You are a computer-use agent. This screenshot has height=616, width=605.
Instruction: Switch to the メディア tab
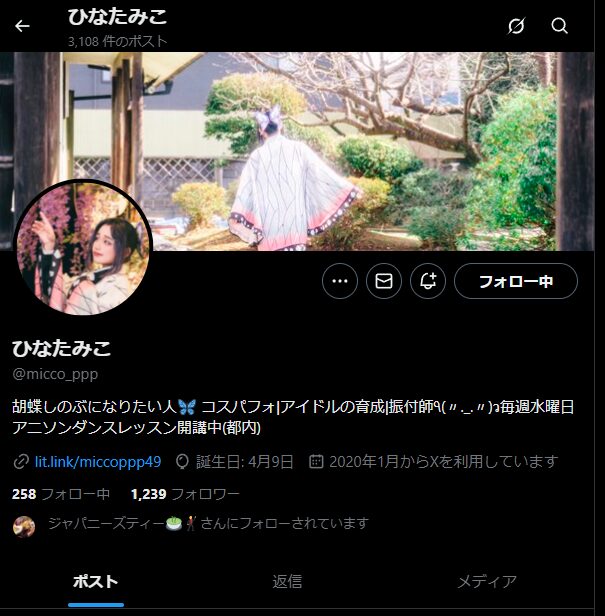point(487,581)
